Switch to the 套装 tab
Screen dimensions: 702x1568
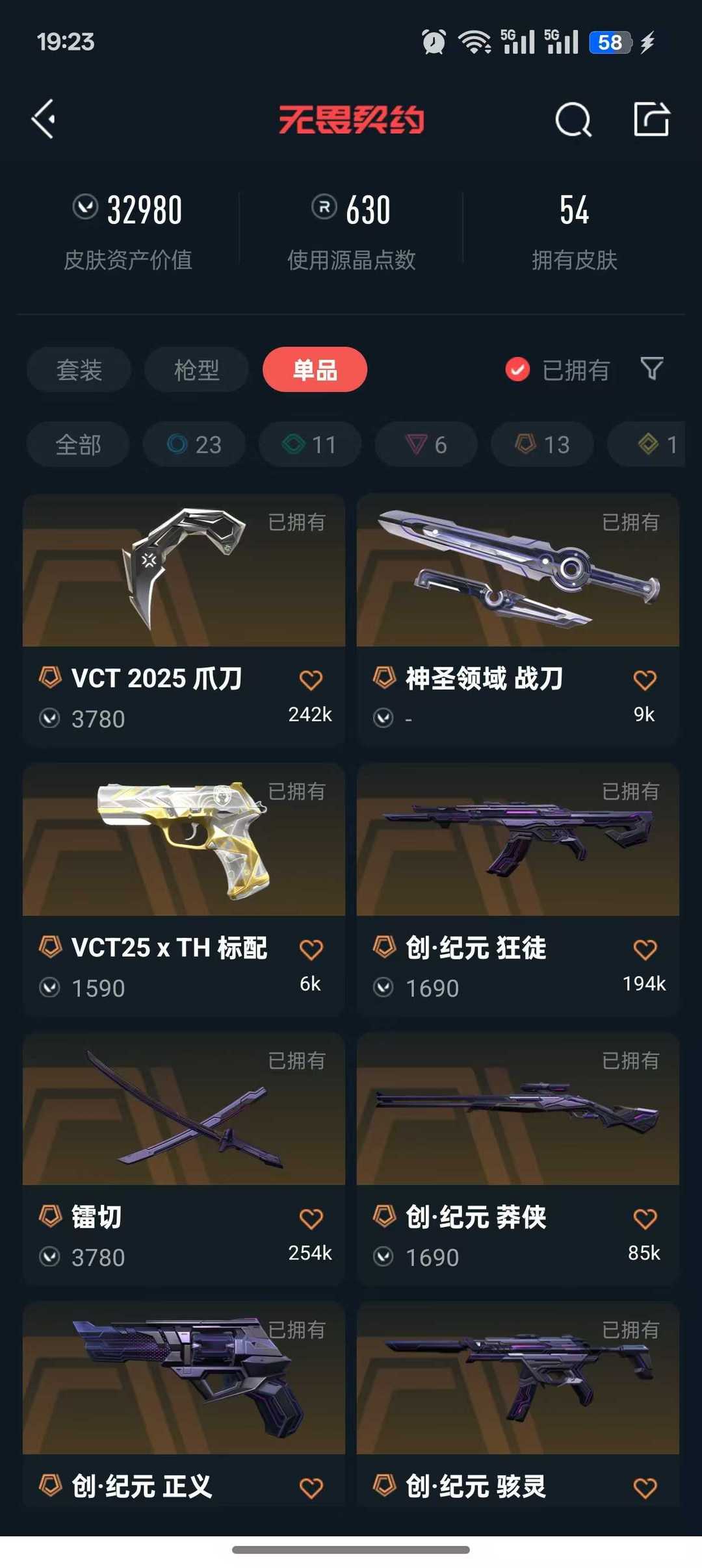(x=79, y=369)
